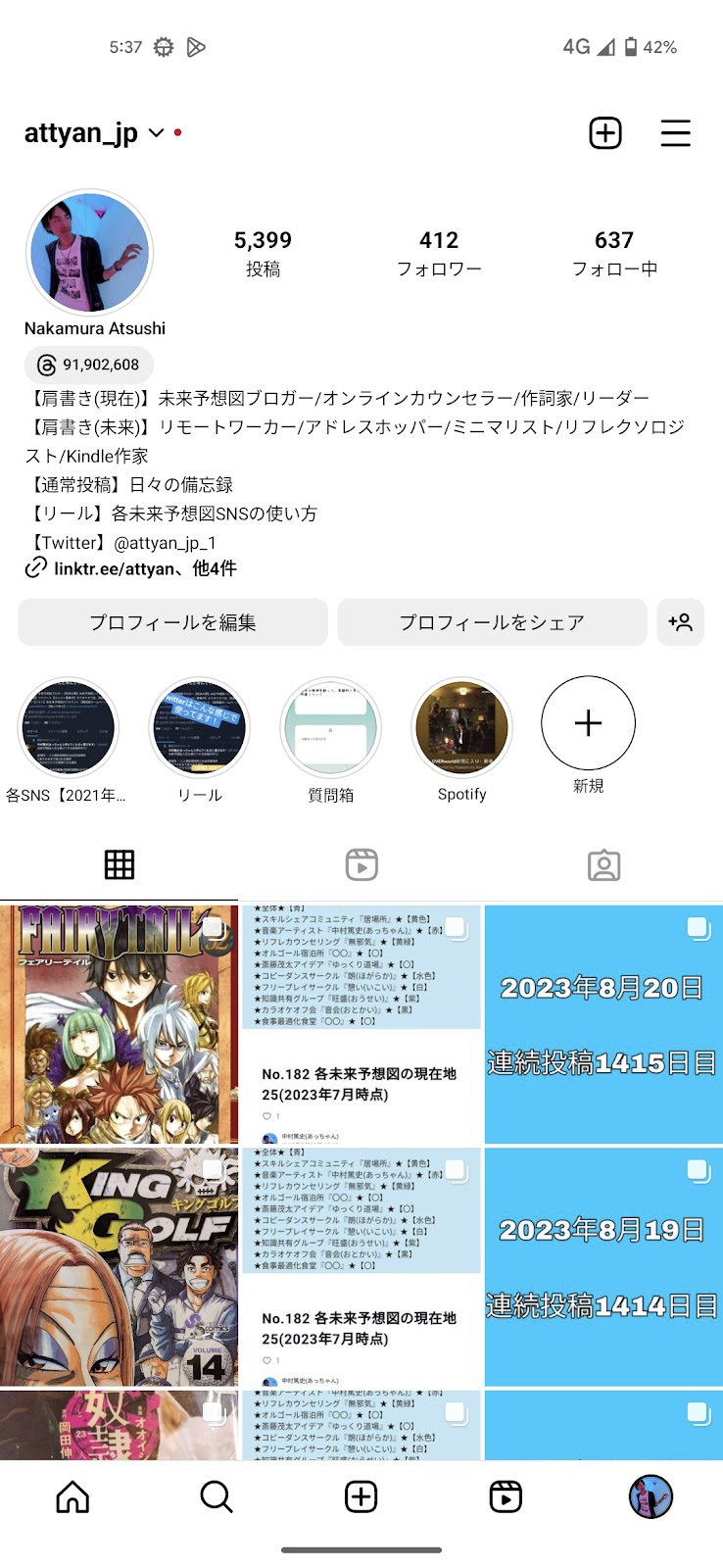Open the 2023年8月20日 post

[x=603, y=1024]
